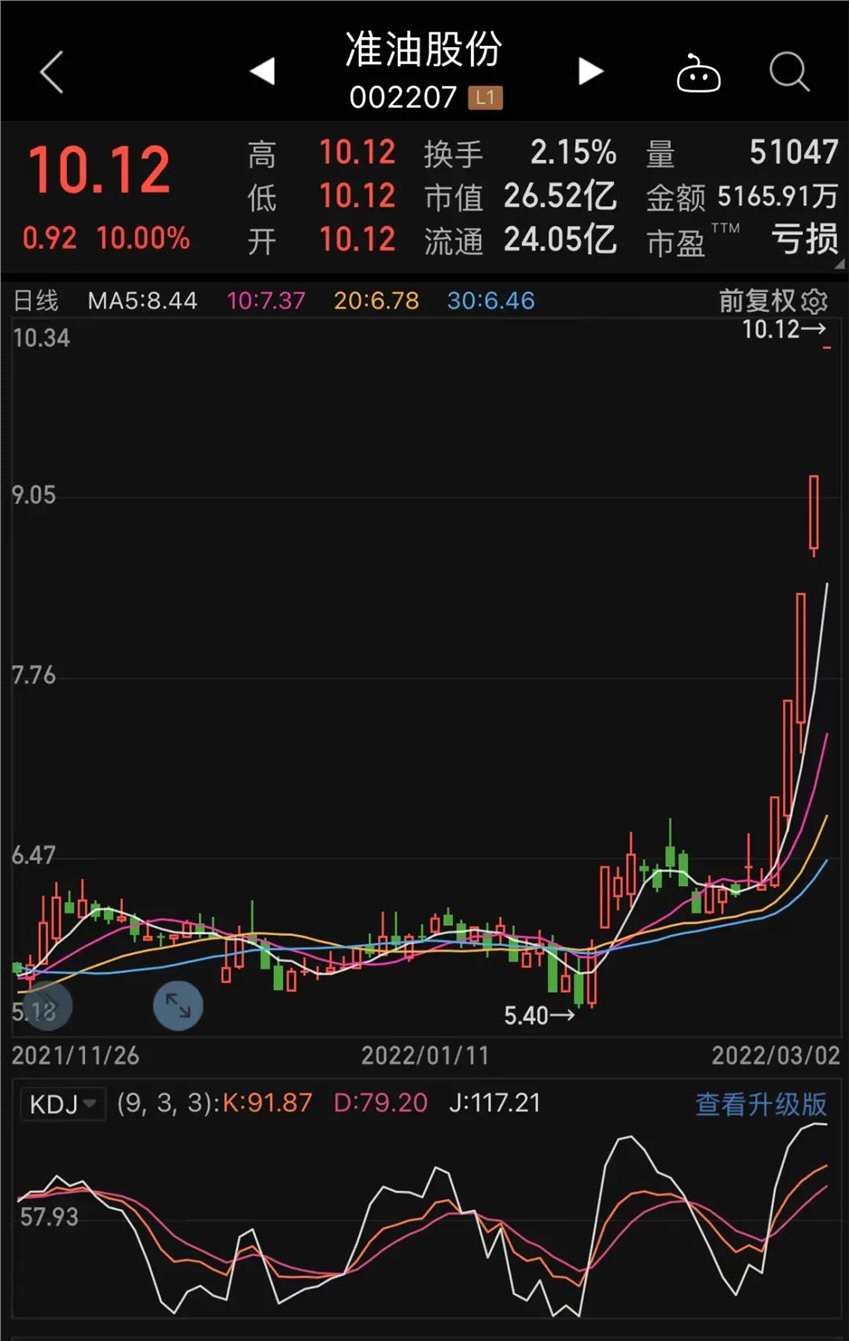Switch to the next stock
Viewport: 850px width, 1341px height.
[591, 72]
